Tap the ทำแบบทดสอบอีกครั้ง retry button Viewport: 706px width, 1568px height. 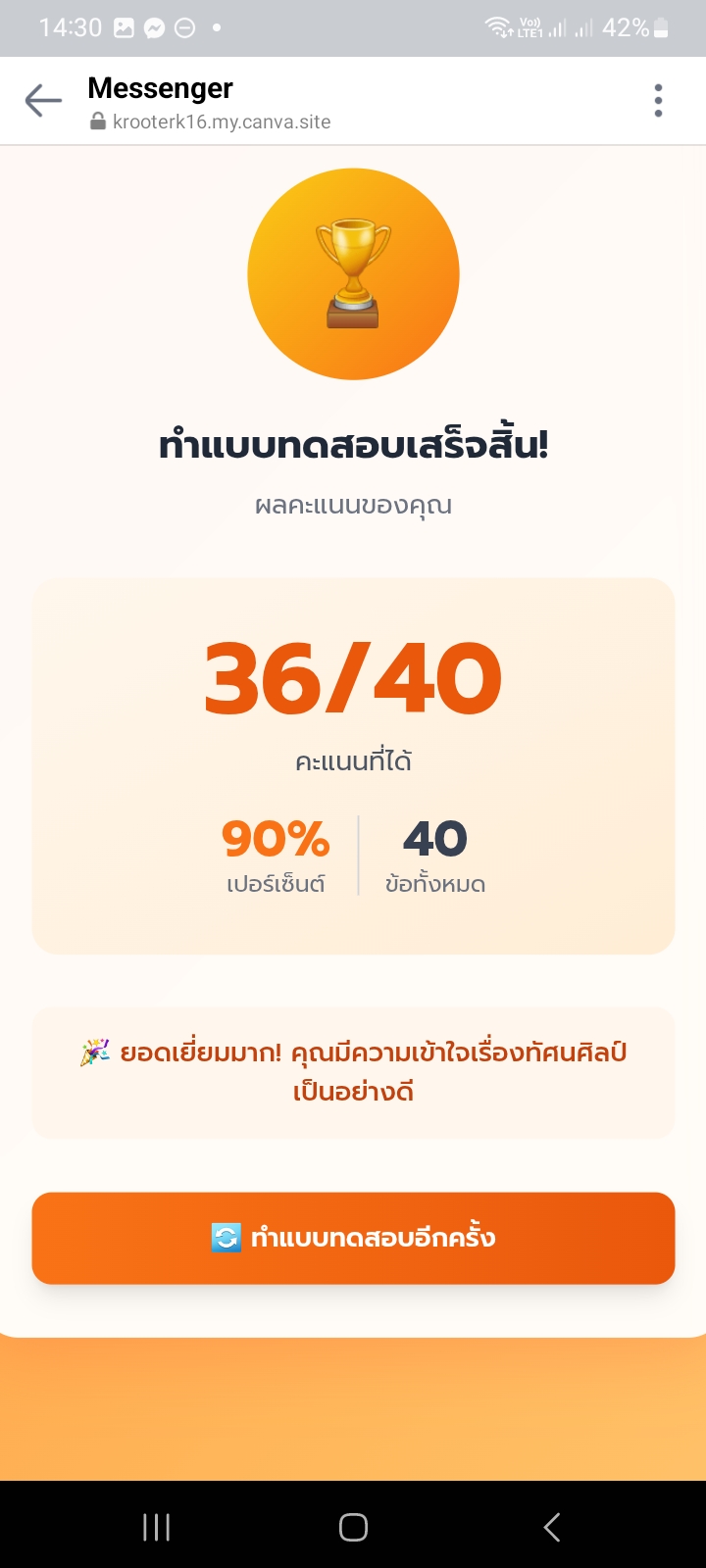tap(353, 1238)
